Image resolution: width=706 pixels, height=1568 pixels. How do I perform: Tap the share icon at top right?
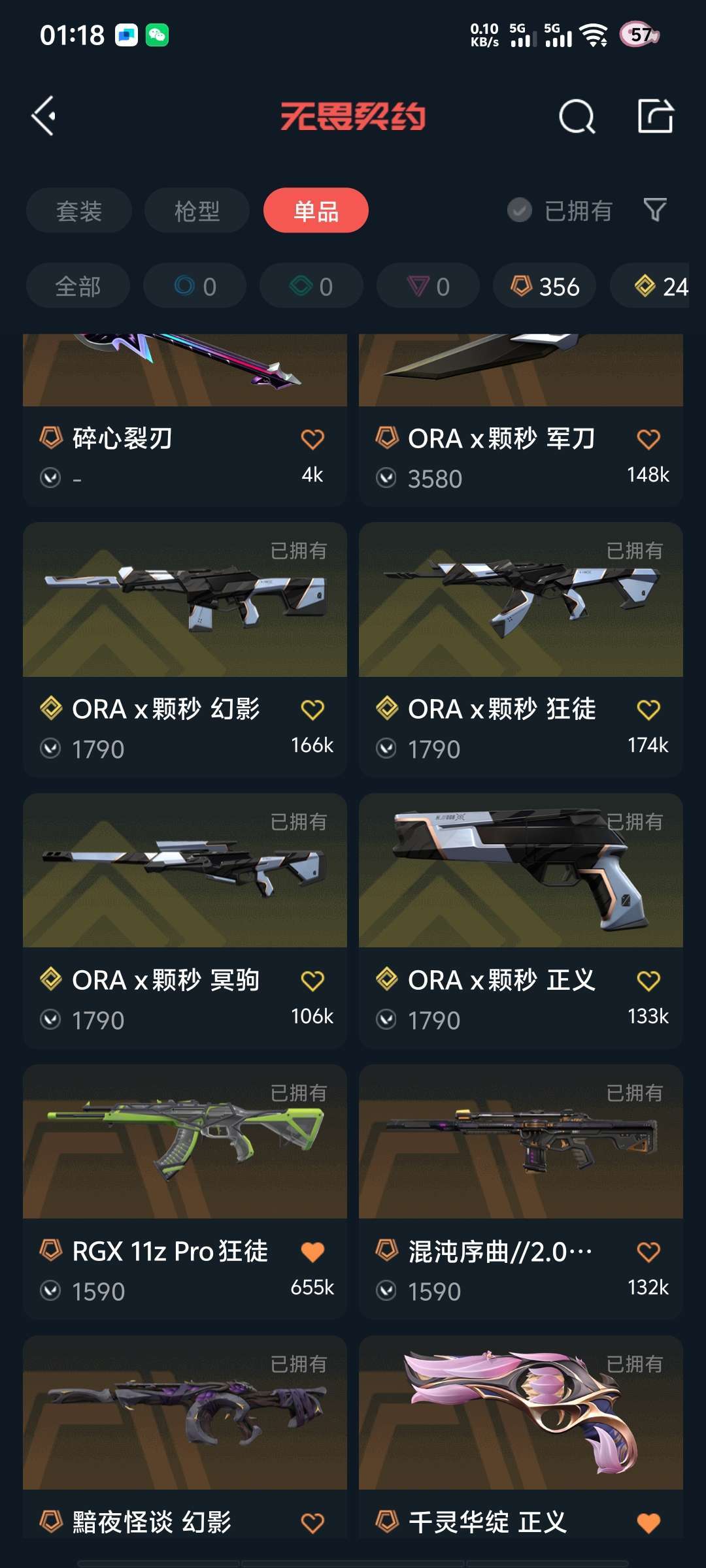pyautogui.click(x=657, y=117)
